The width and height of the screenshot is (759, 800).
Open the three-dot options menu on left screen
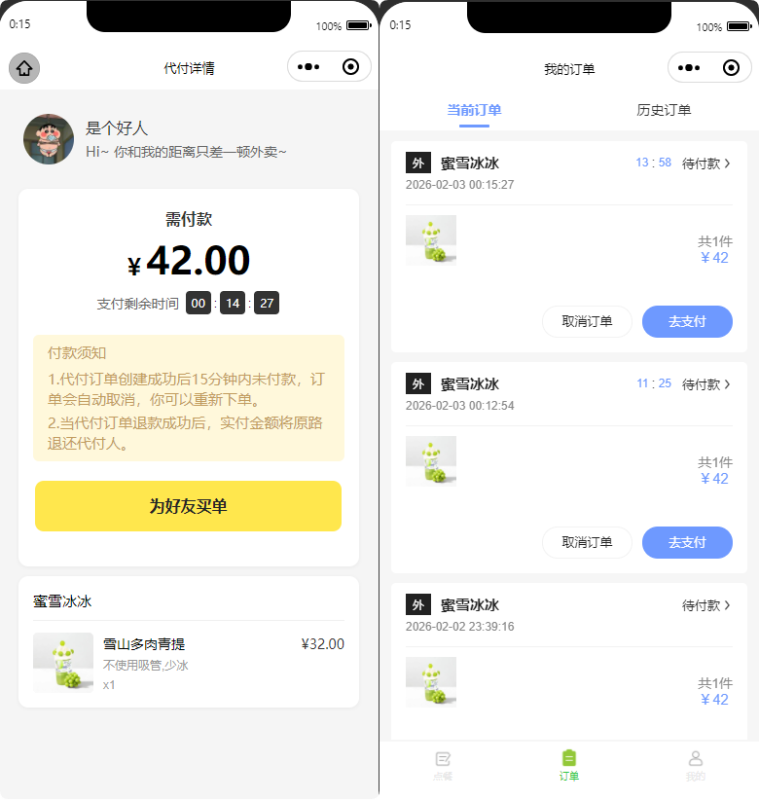pos(308,66)
